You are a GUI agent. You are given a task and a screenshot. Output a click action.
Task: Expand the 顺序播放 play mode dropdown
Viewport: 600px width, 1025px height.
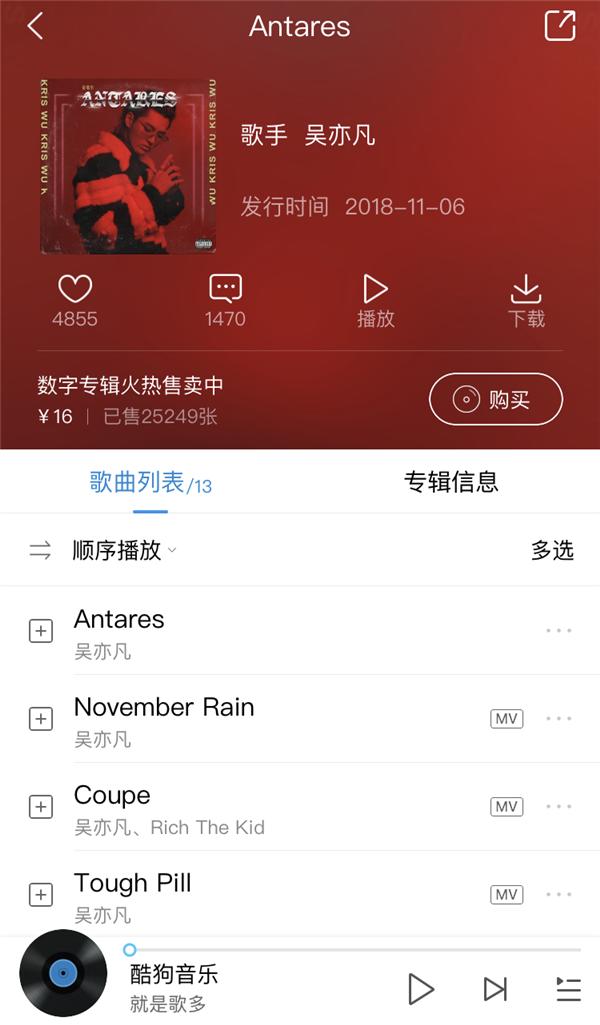click(x=123, y=550)
